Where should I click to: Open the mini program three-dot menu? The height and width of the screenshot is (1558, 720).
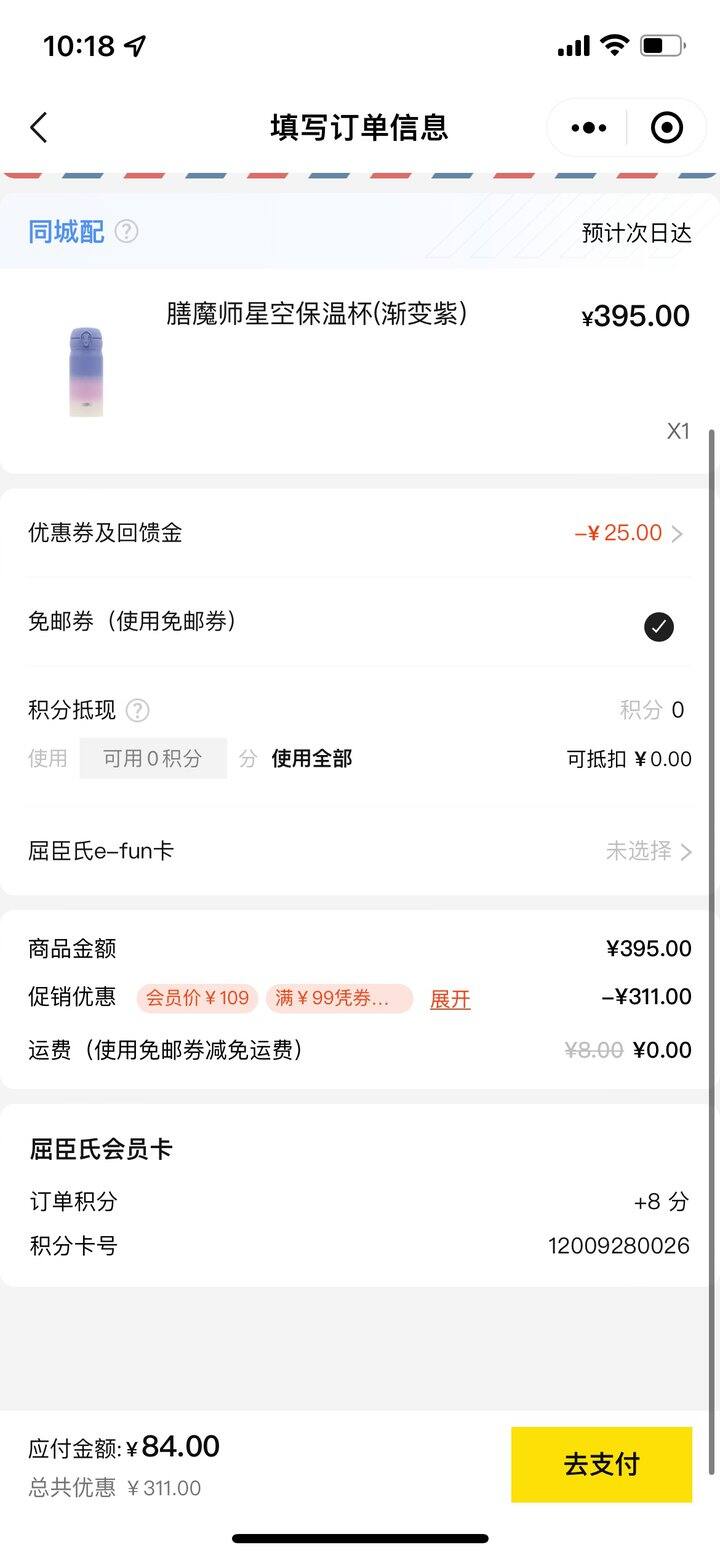pyautogui.click(x=588, y=128)
